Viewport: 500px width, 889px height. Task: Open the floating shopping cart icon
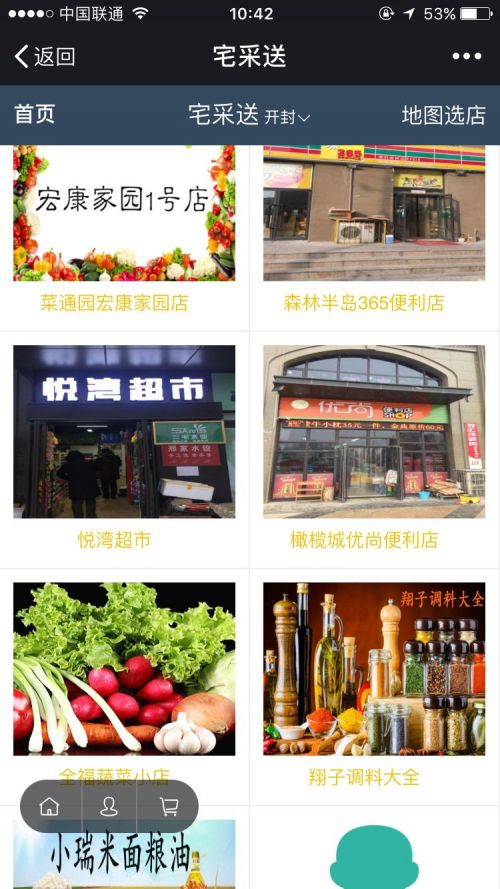pos(168,806)
